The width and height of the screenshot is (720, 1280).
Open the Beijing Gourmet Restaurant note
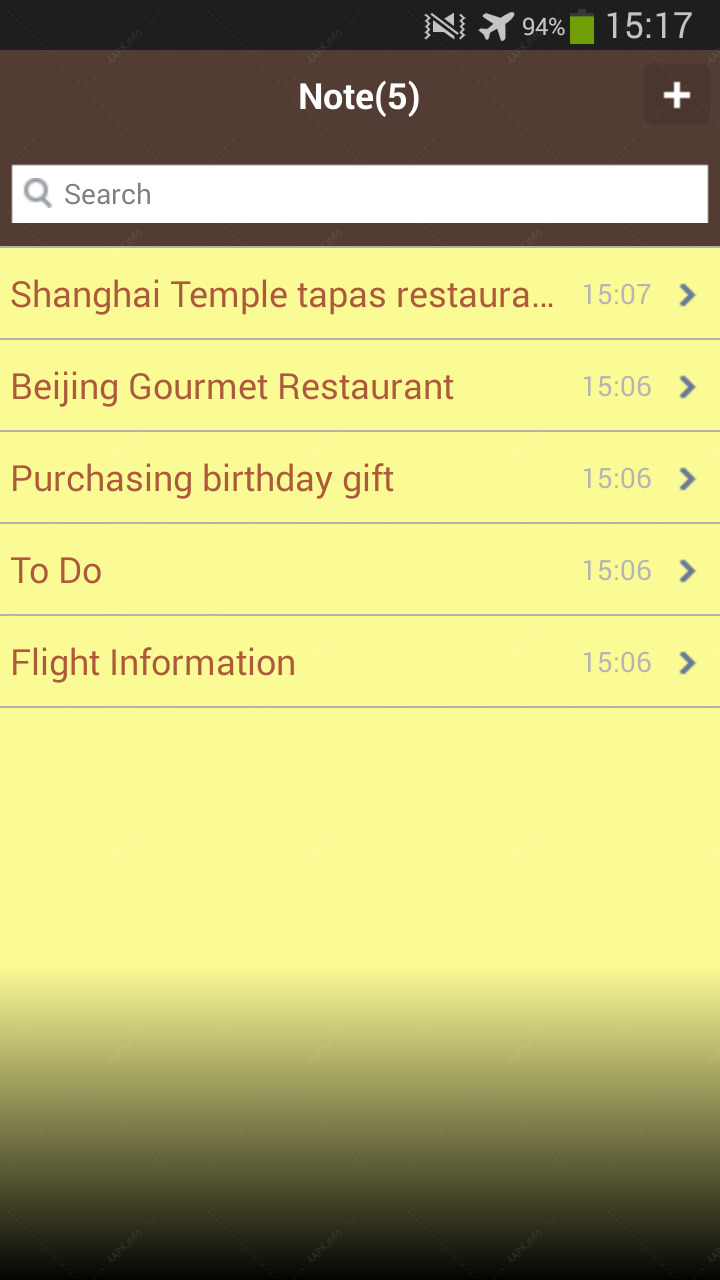(360, 386)
